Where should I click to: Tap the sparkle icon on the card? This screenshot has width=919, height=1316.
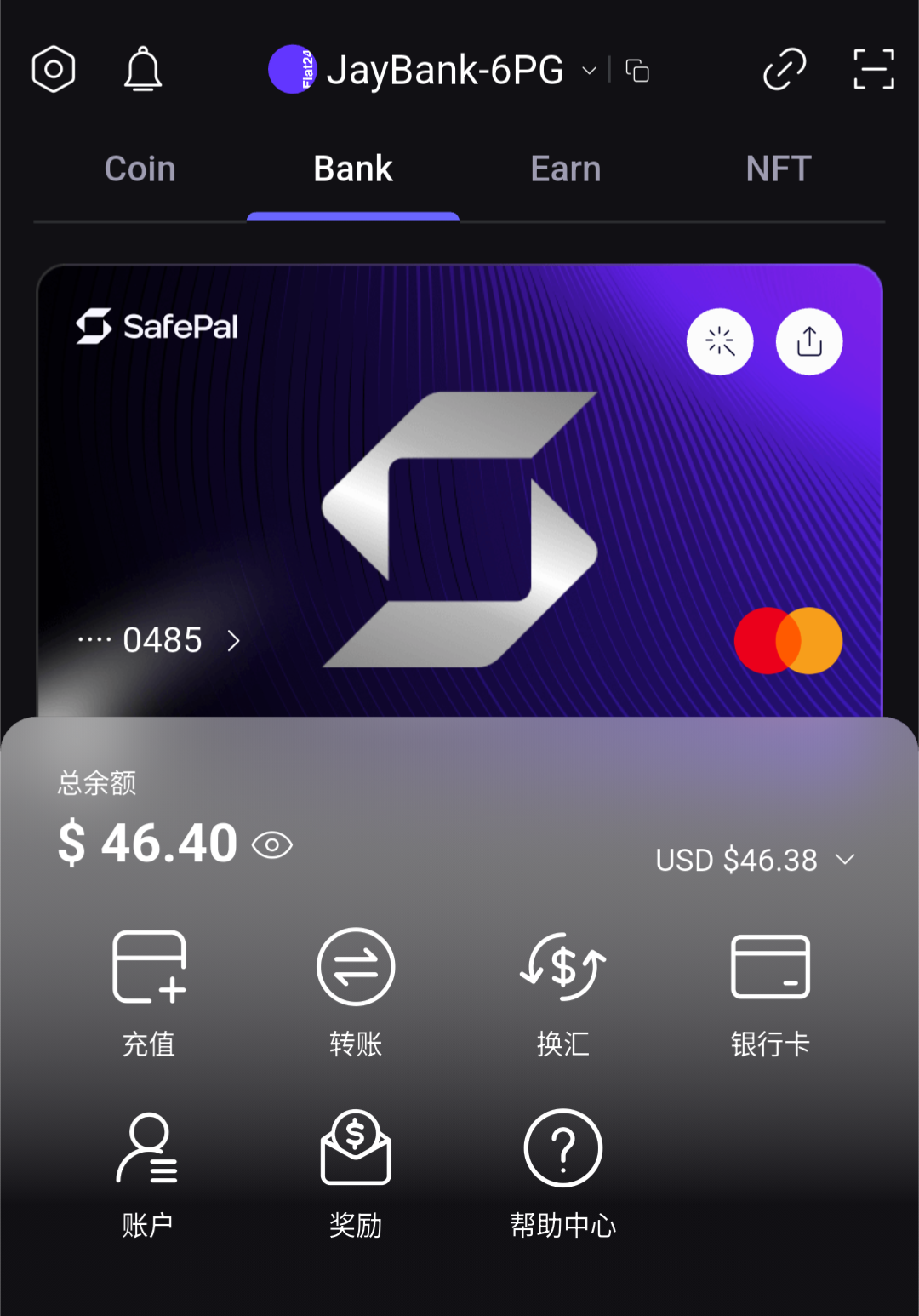tap(720, 341)
